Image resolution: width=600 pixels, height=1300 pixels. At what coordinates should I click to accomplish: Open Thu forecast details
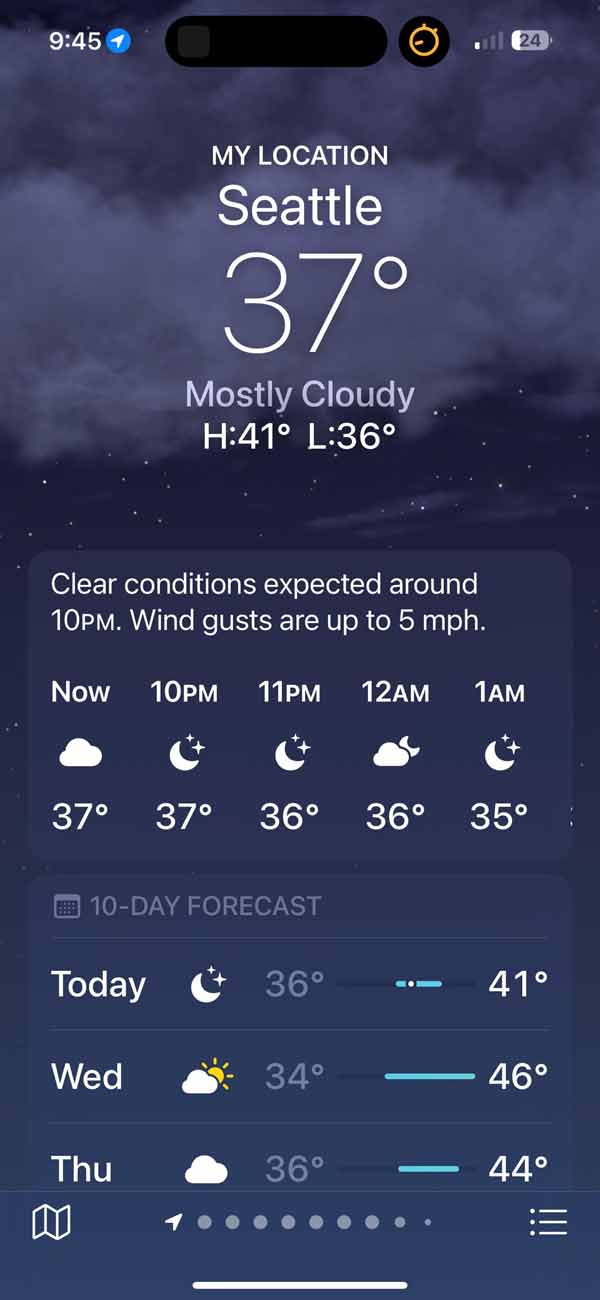pyautogui.click(x=300, y=1167)
